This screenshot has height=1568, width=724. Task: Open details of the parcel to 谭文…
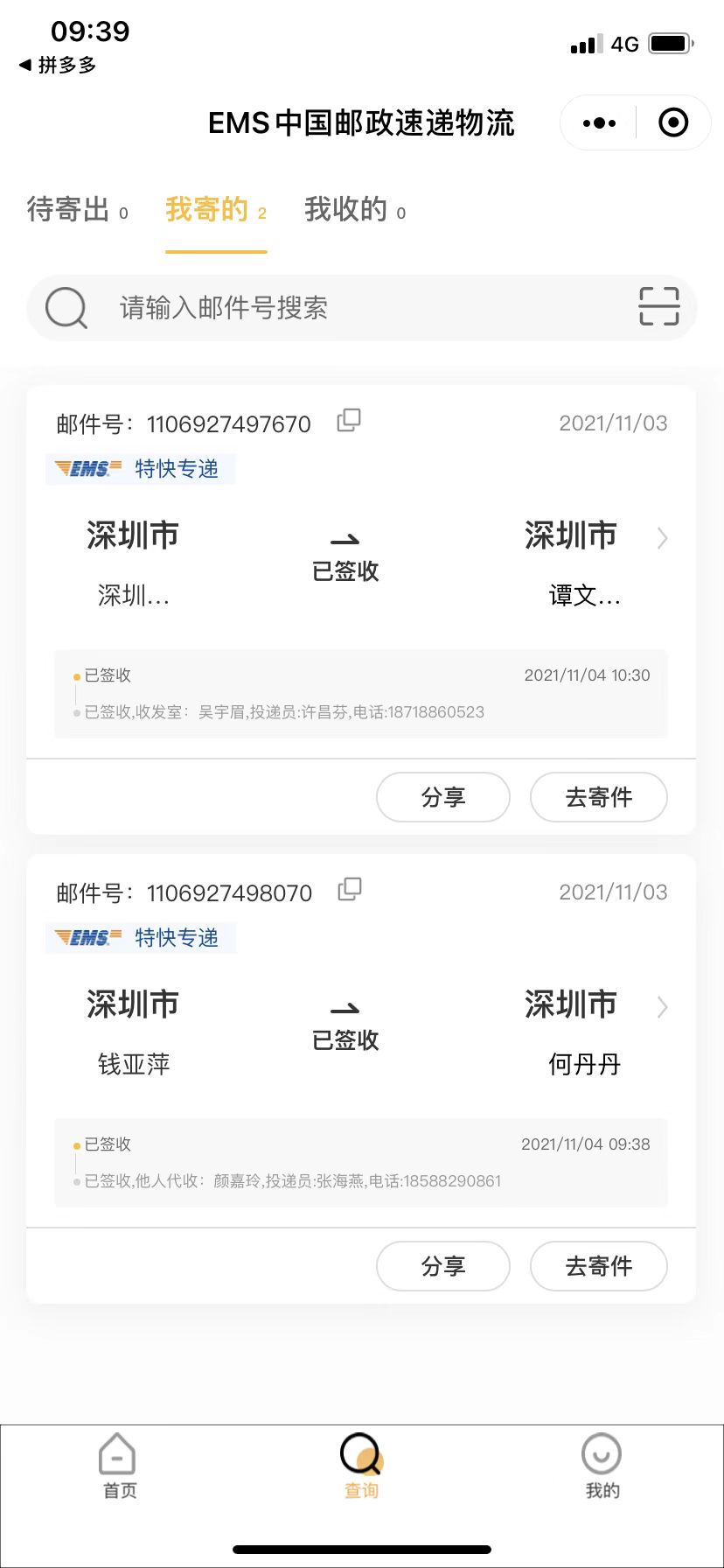(x=662, y=537)
